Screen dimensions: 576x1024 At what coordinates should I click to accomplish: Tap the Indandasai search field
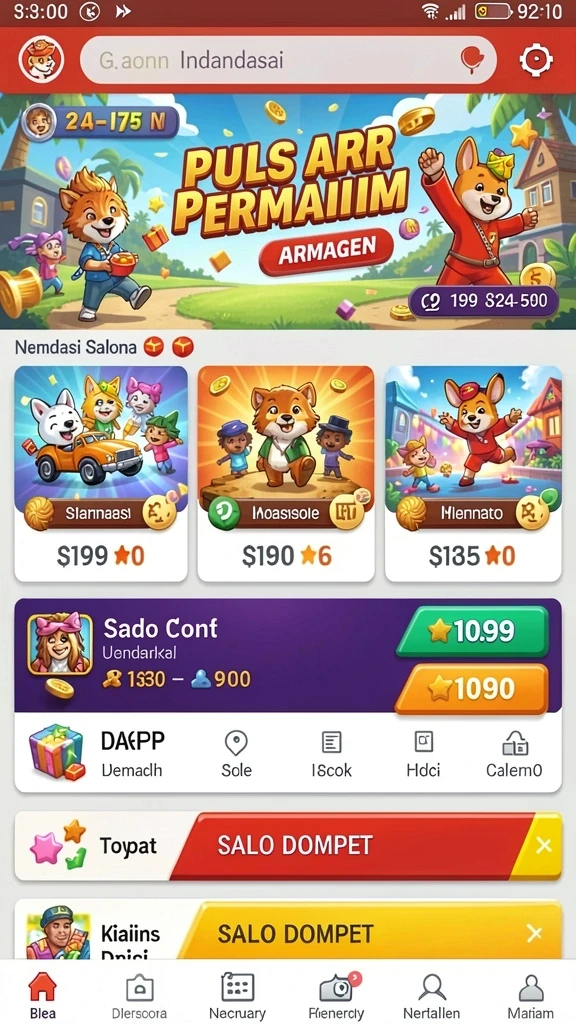pos(288,60)
